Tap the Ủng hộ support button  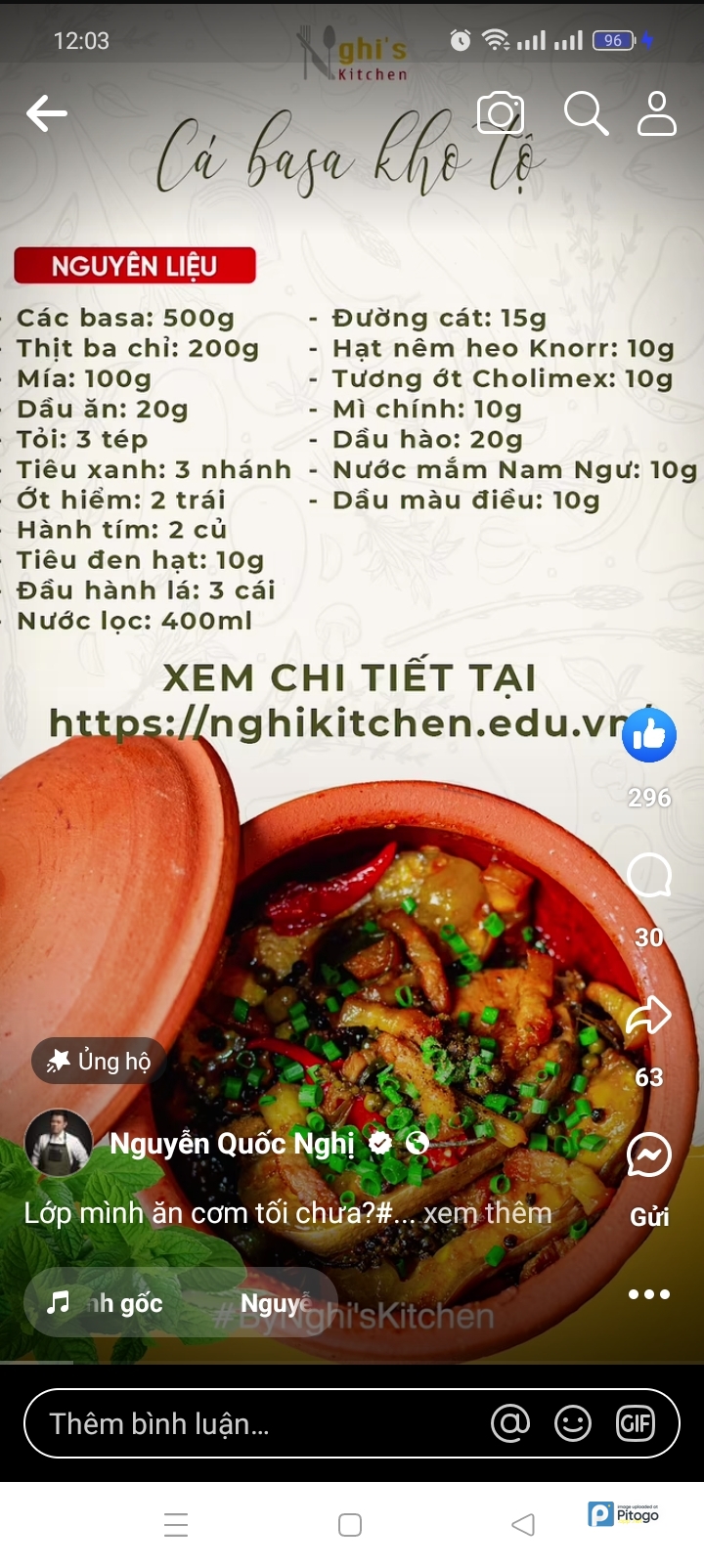coord(99,1061)
